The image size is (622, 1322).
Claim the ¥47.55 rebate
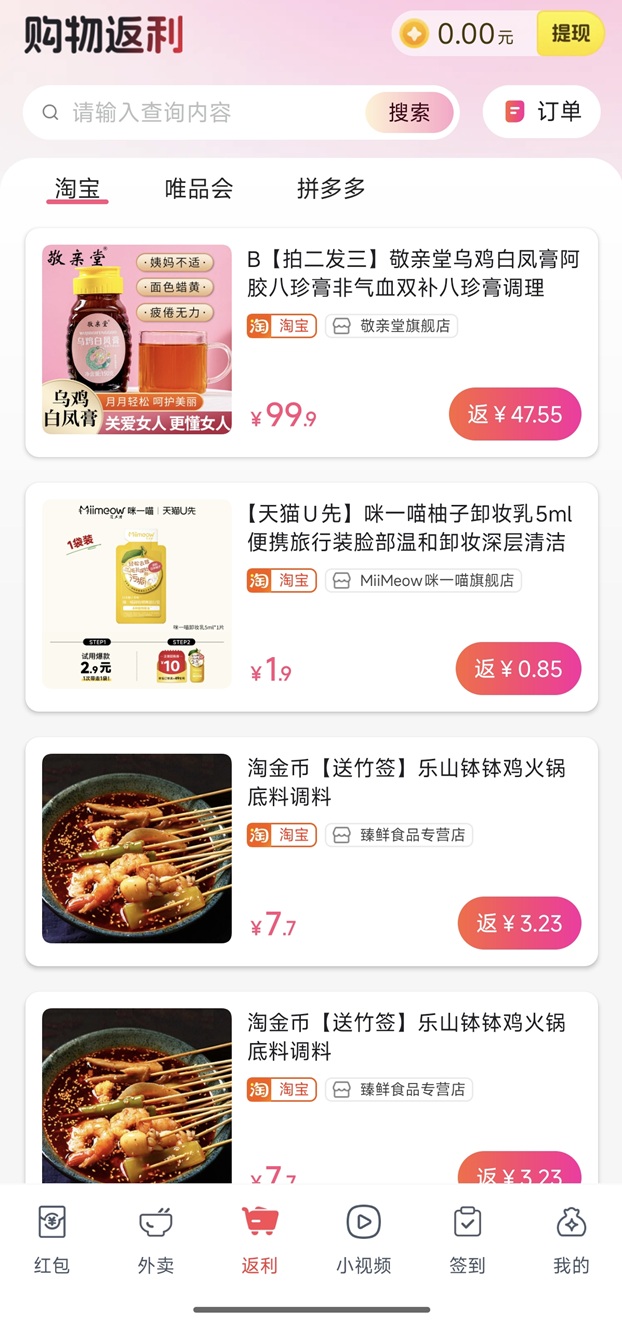click(x=515, y=414)
